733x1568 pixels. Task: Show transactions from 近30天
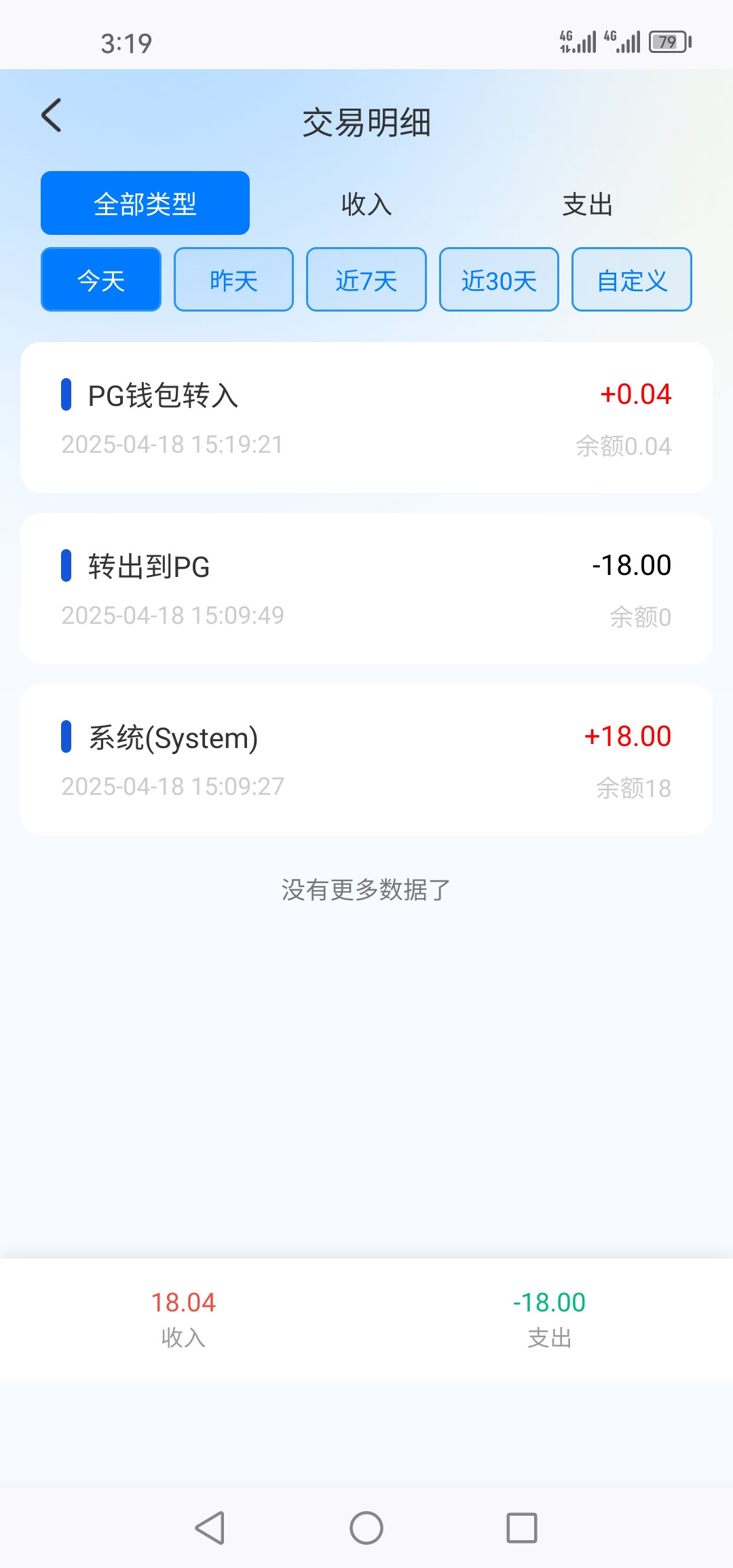click(x=499, y=280)
